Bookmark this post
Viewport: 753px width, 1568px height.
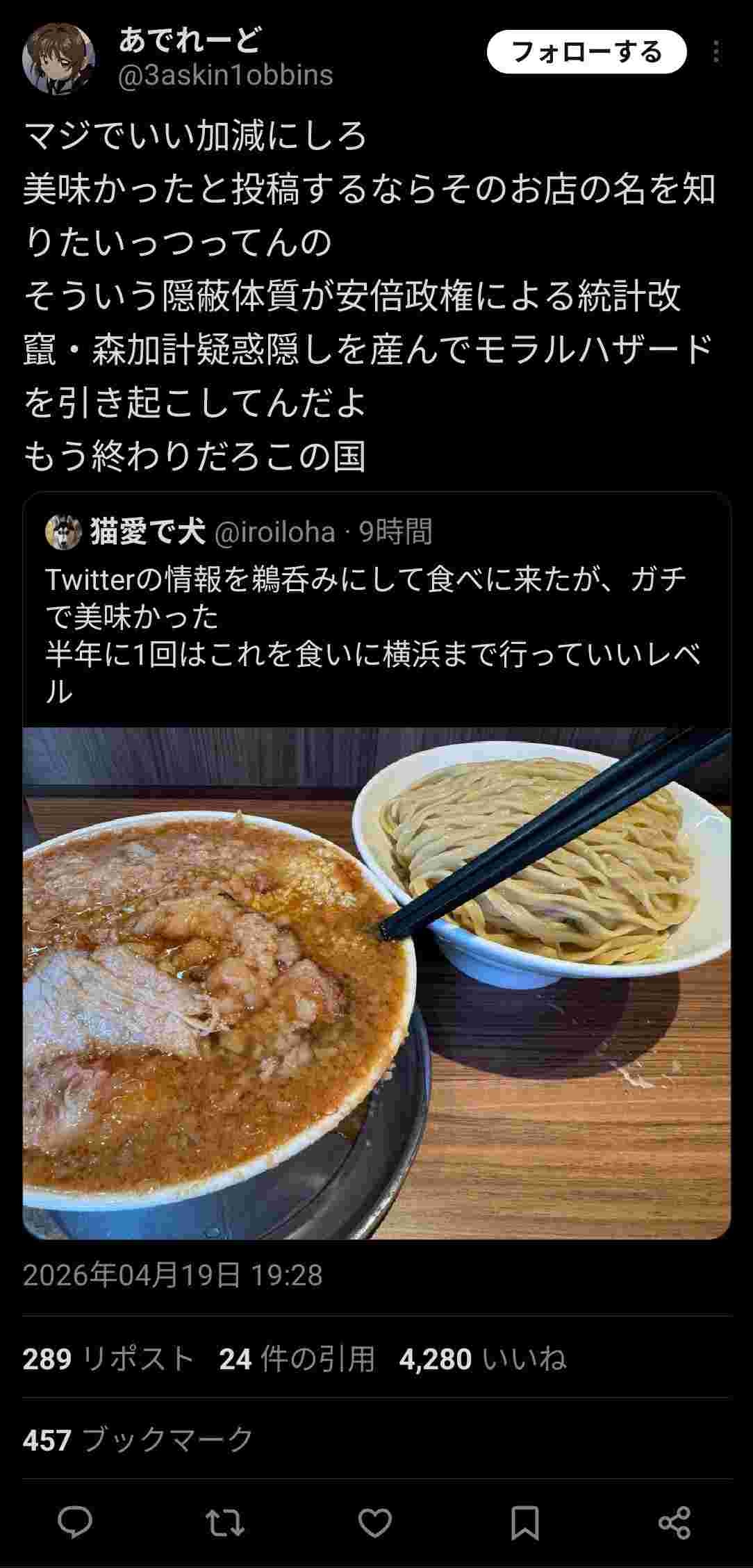pyautogui.click(x=525, y=1522)
